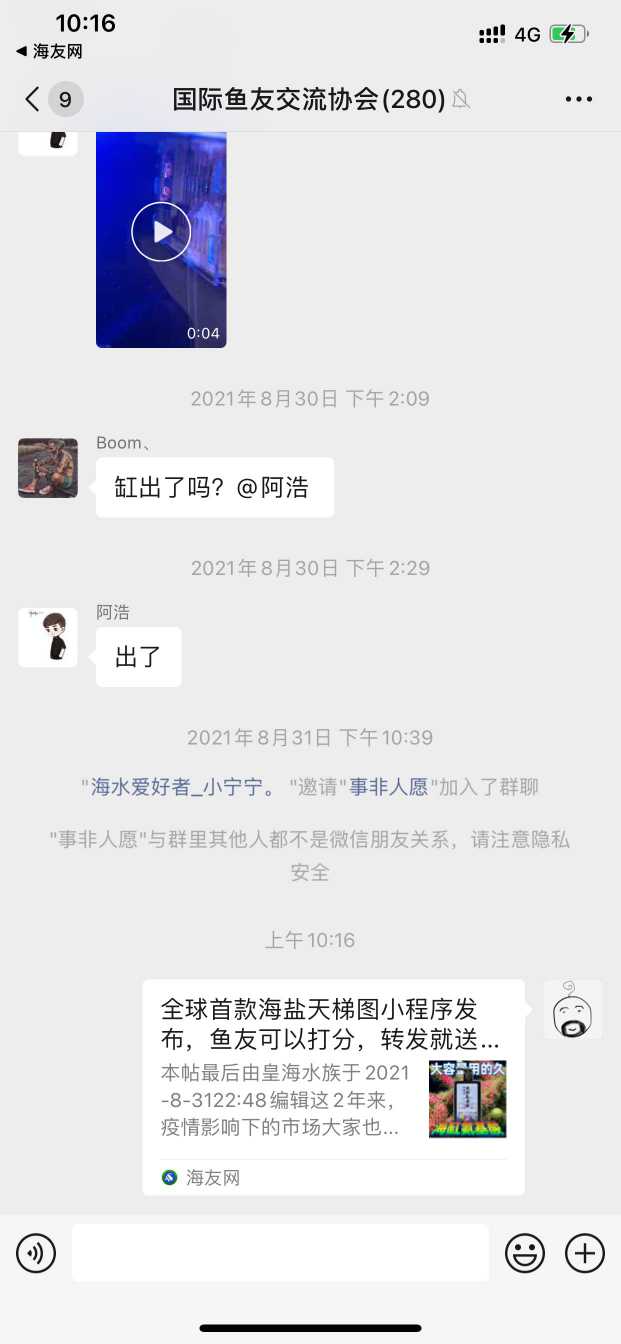This screenshot has width=621, height=1344.
Task: Focus the message text field
Action: coord(280,1253)
